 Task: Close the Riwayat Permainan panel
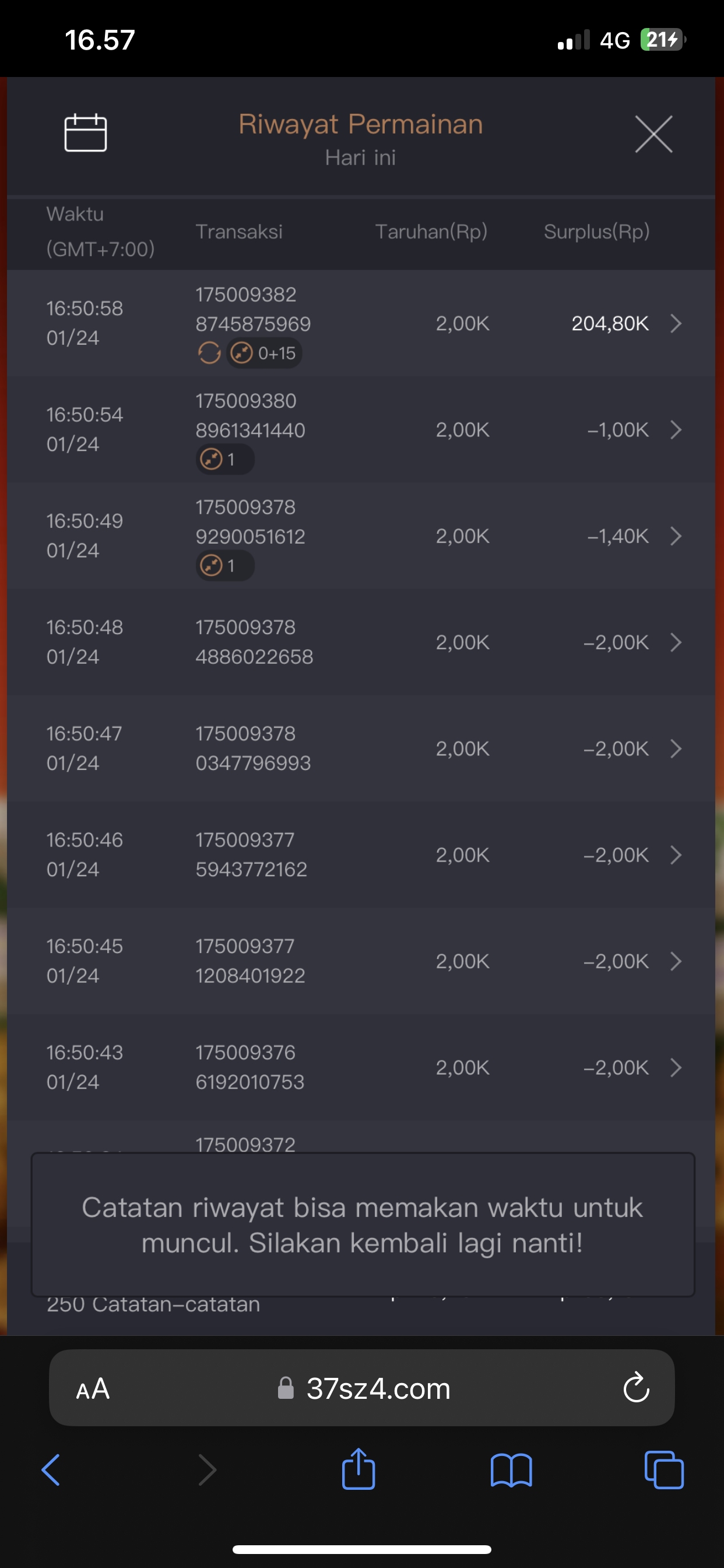653,134
